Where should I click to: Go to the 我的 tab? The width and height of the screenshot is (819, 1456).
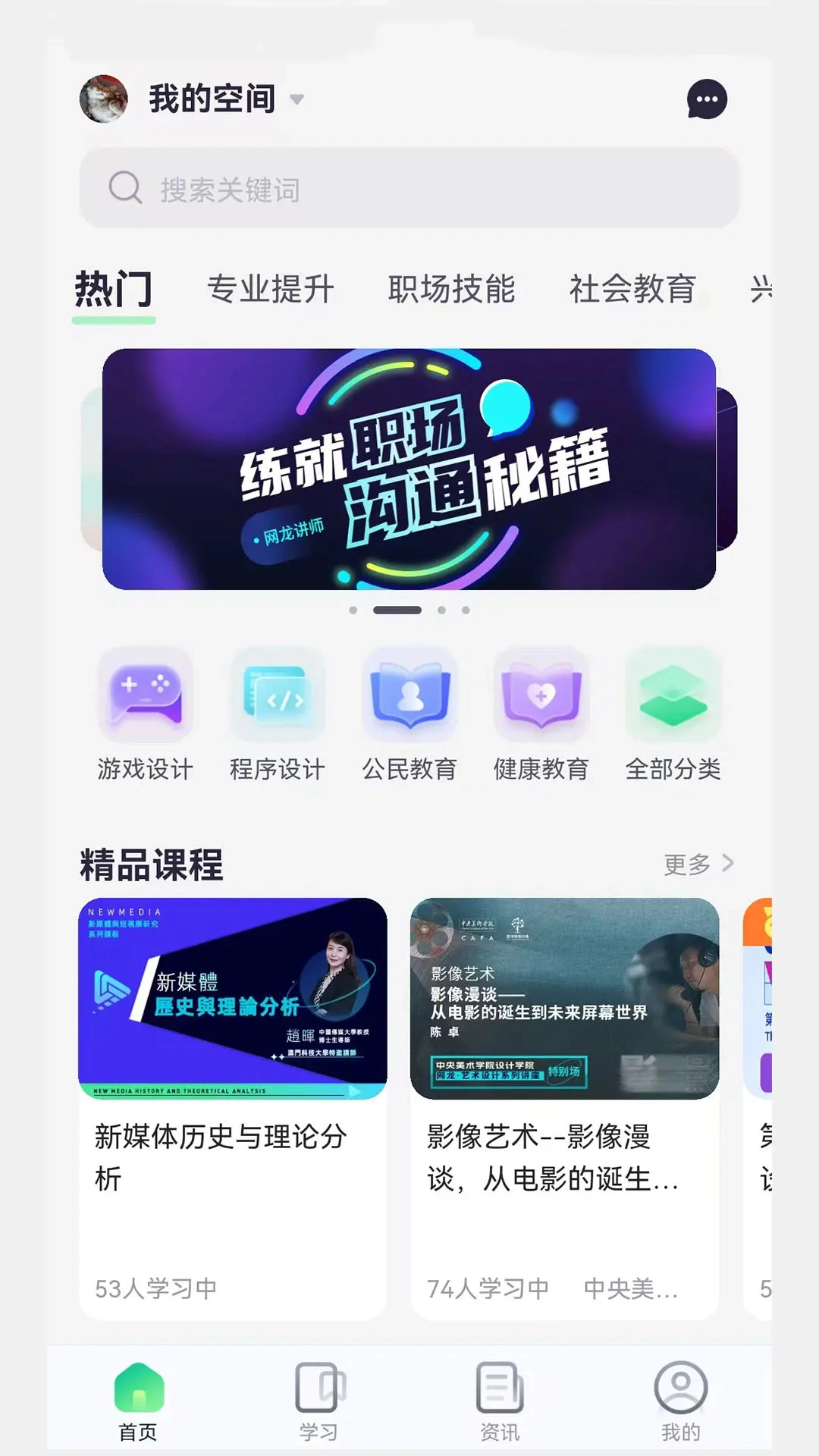(x=680, y=1401)
